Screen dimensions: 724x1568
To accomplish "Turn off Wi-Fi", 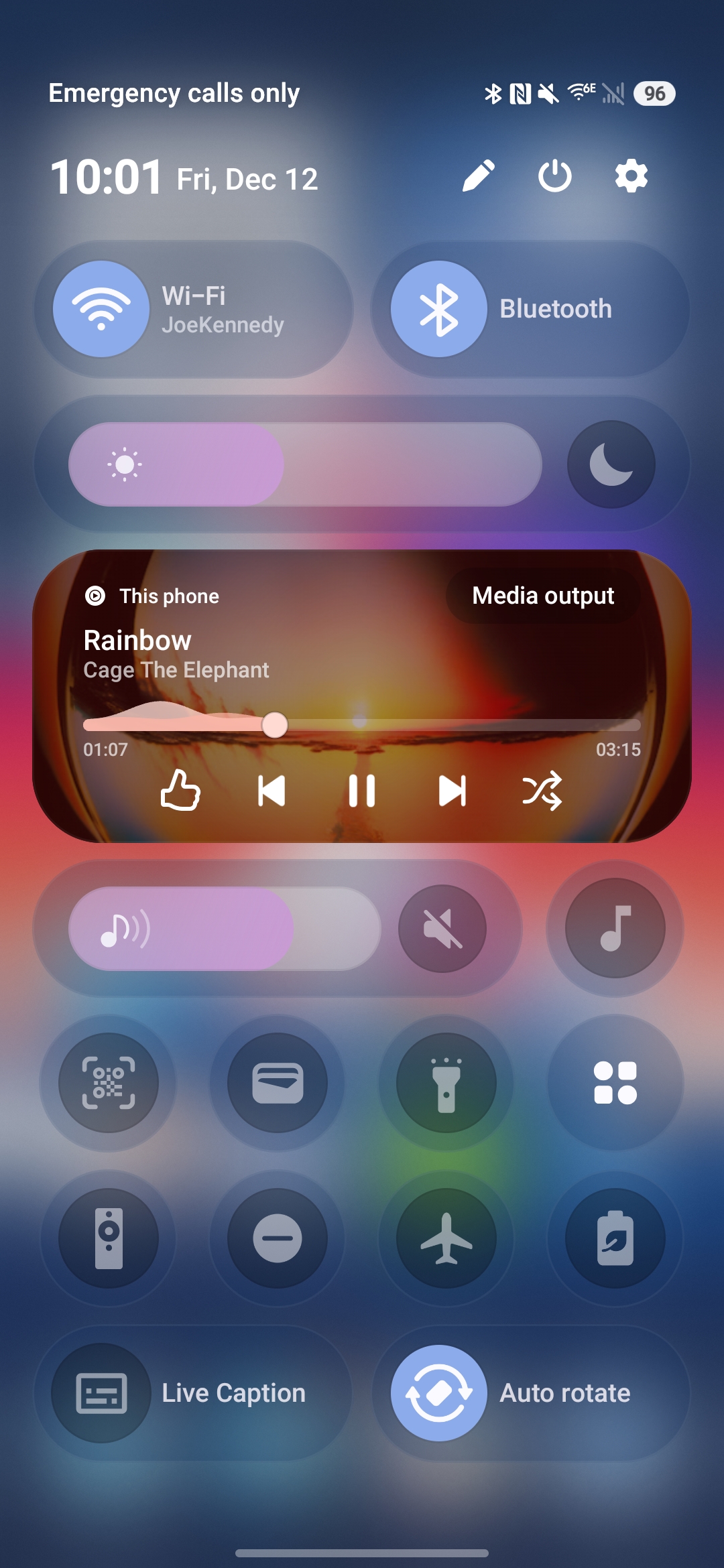I will (101, 309).
